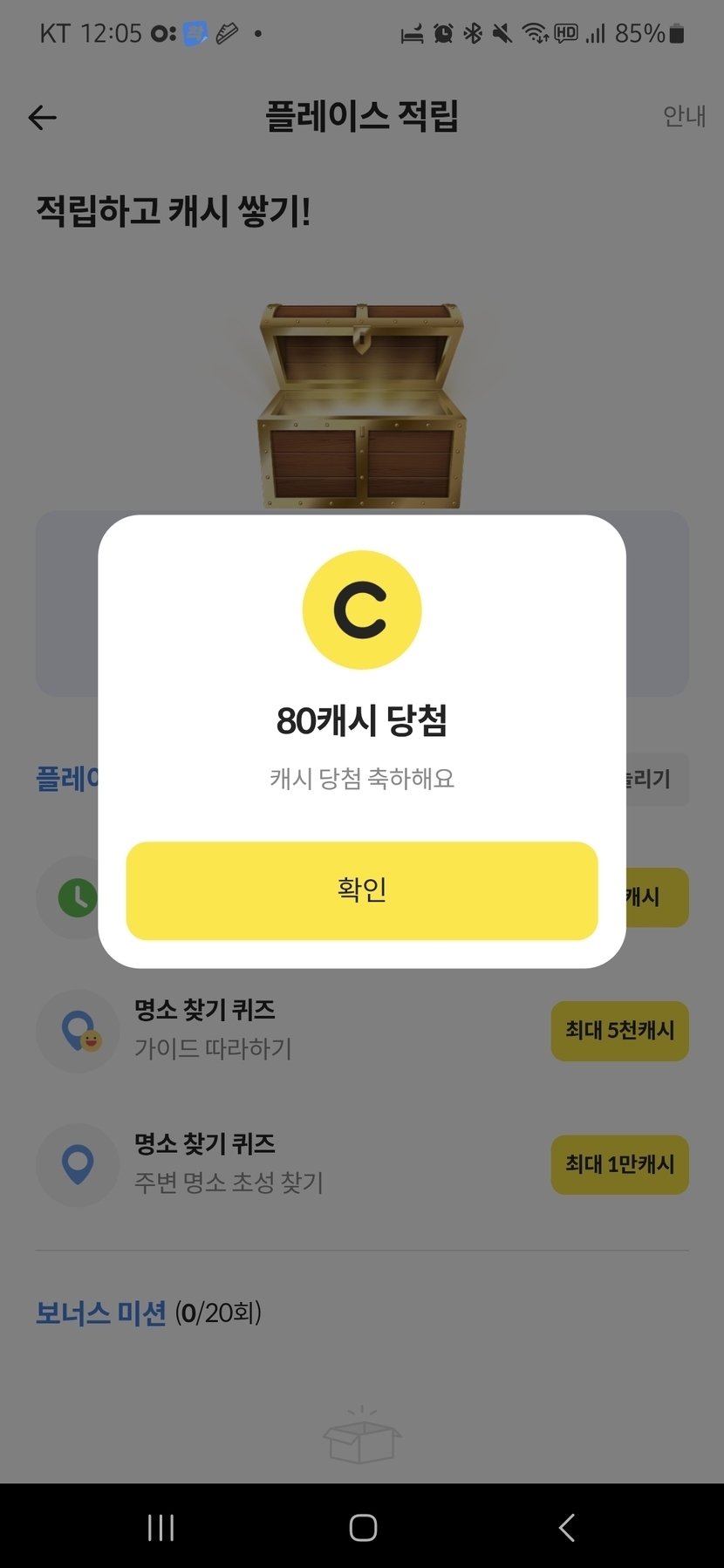Confirm the 80 cash prize with 확인
Viewport: 724px width, 1568px height.
(x=361, y=890)
